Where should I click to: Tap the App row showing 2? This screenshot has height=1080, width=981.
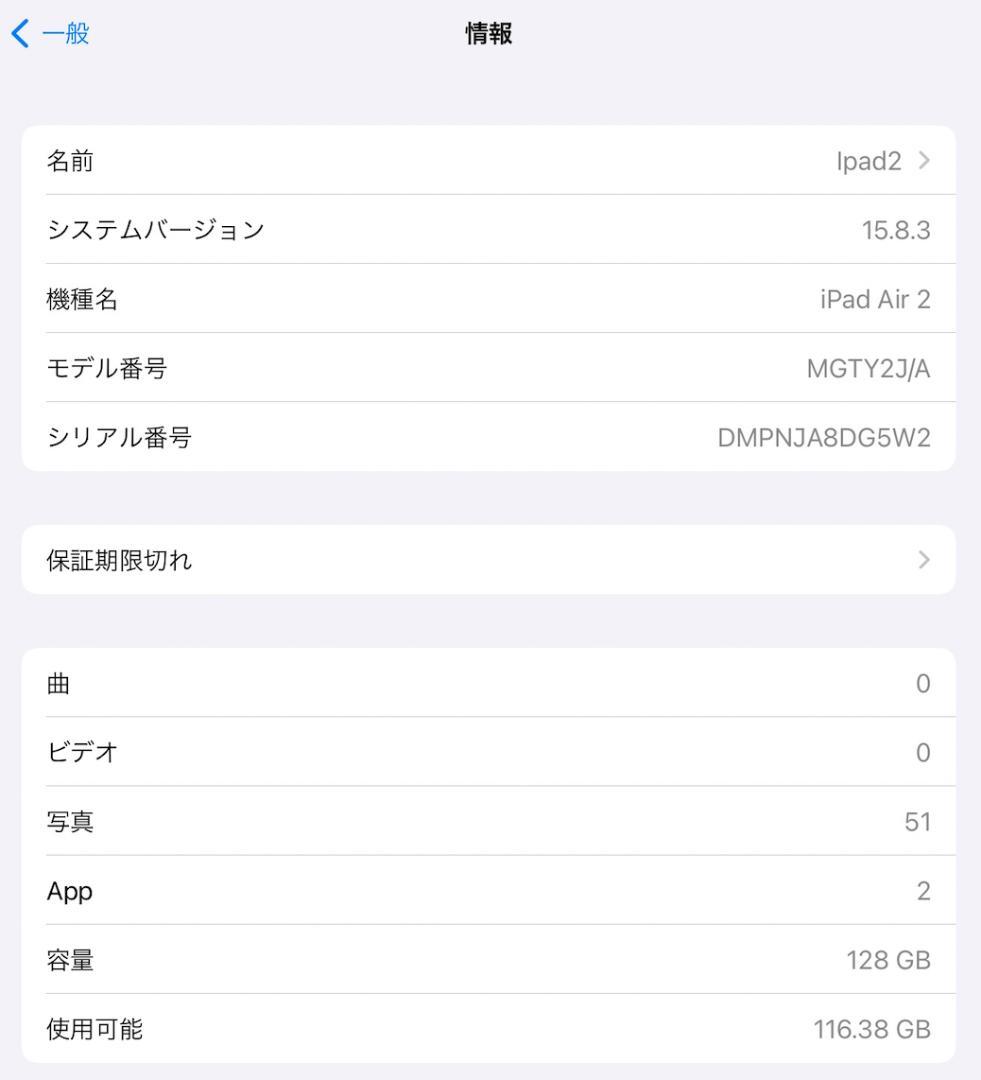pyautogui.click(x=400, y=891)
